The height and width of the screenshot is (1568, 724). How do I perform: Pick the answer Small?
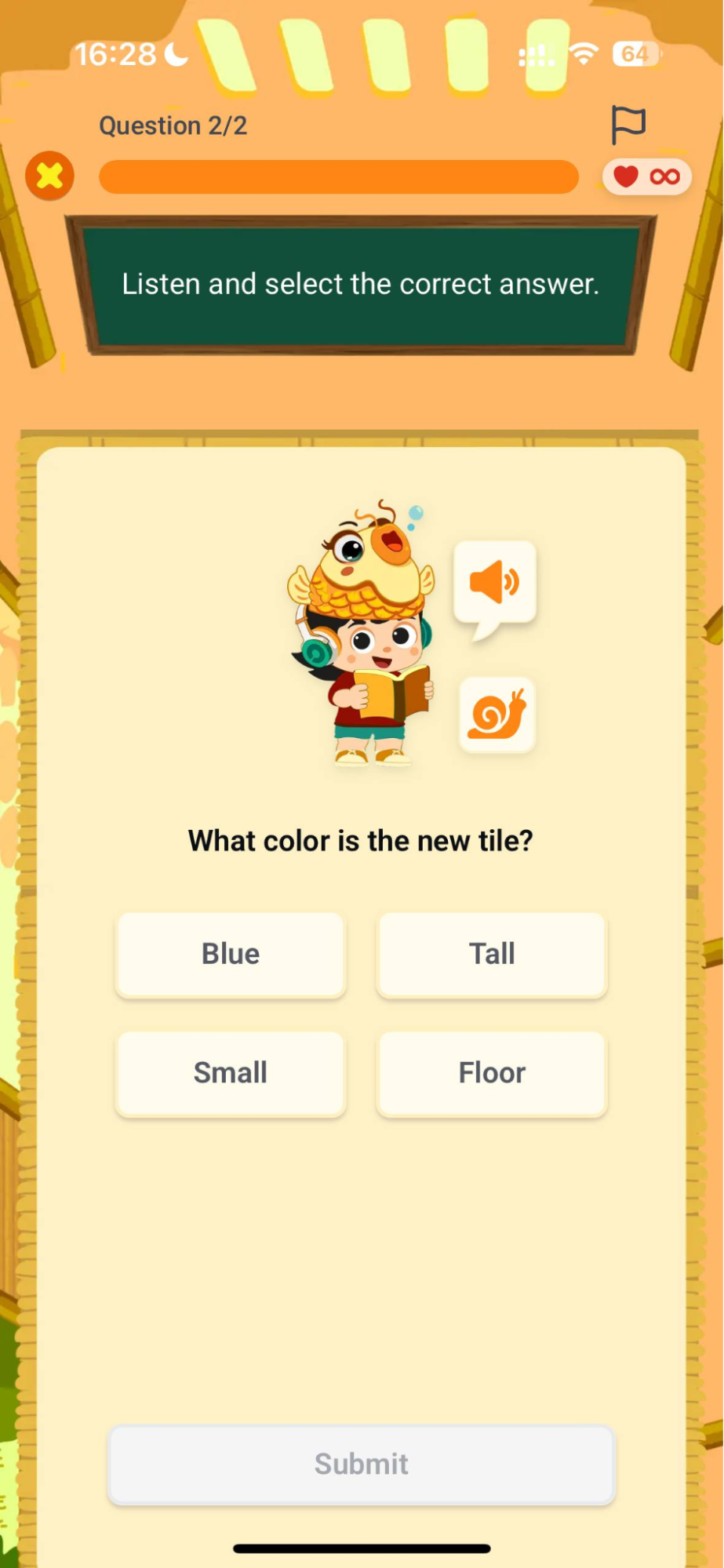[x=231, y=1073]
